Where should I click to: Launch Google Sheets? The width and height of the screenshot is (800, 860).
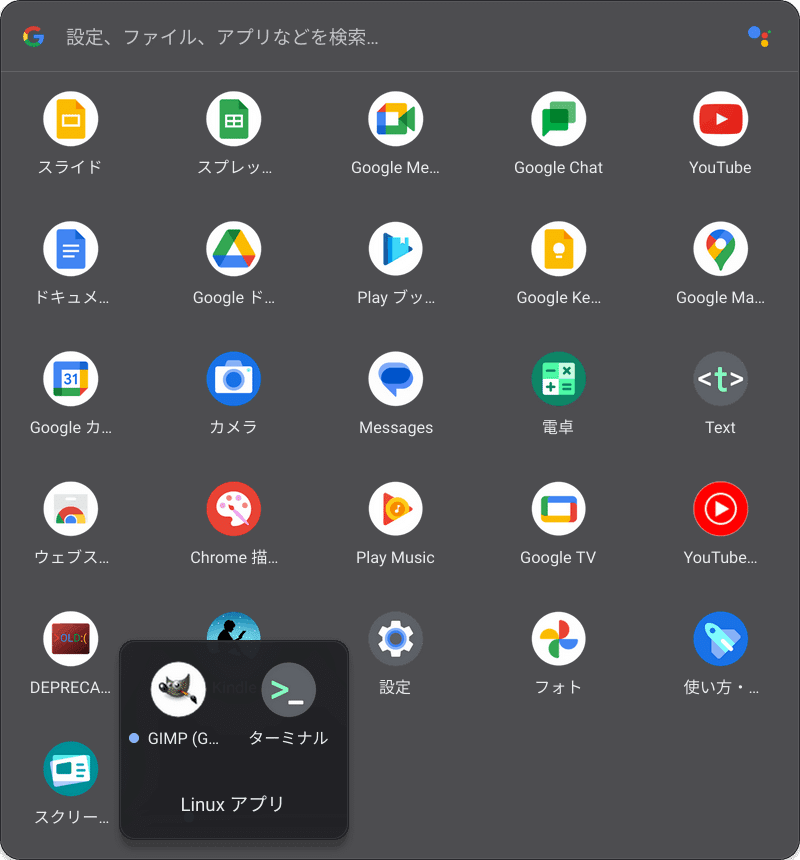233,119
